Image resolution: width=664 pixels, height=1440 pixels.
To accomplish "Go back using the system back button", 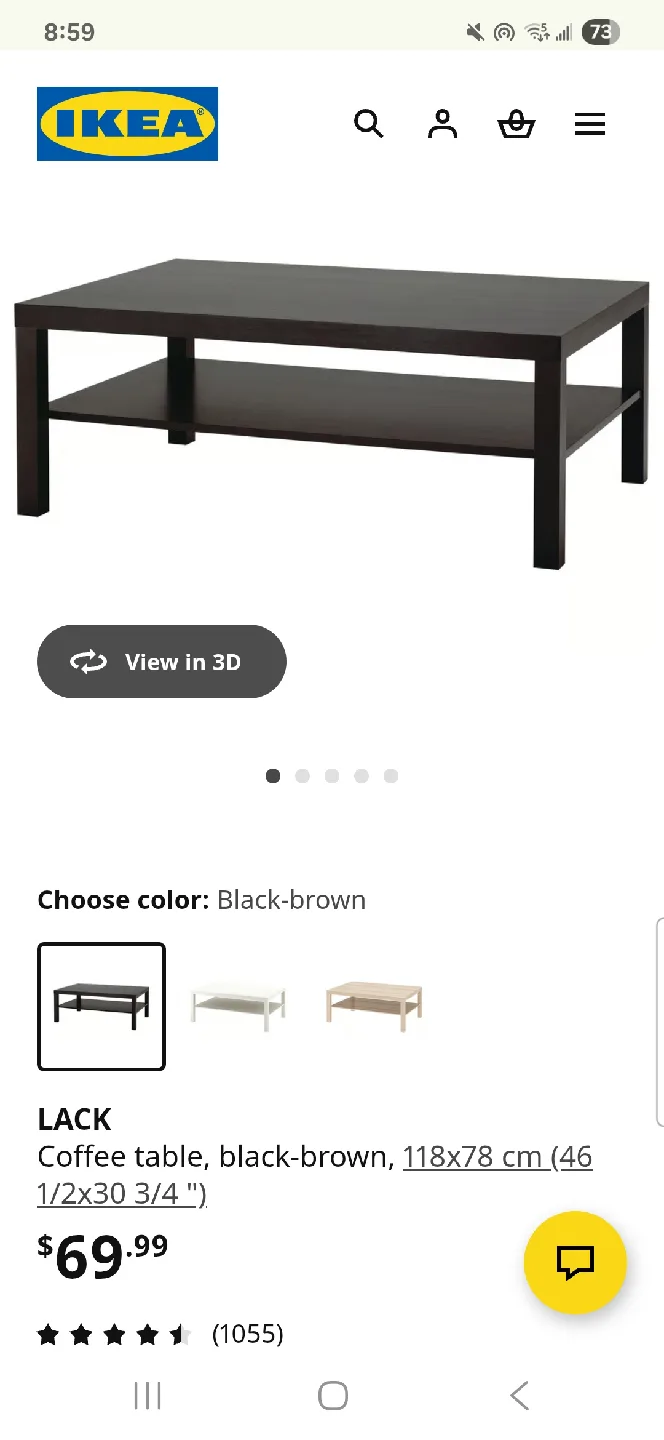I will pos(518,1396).
